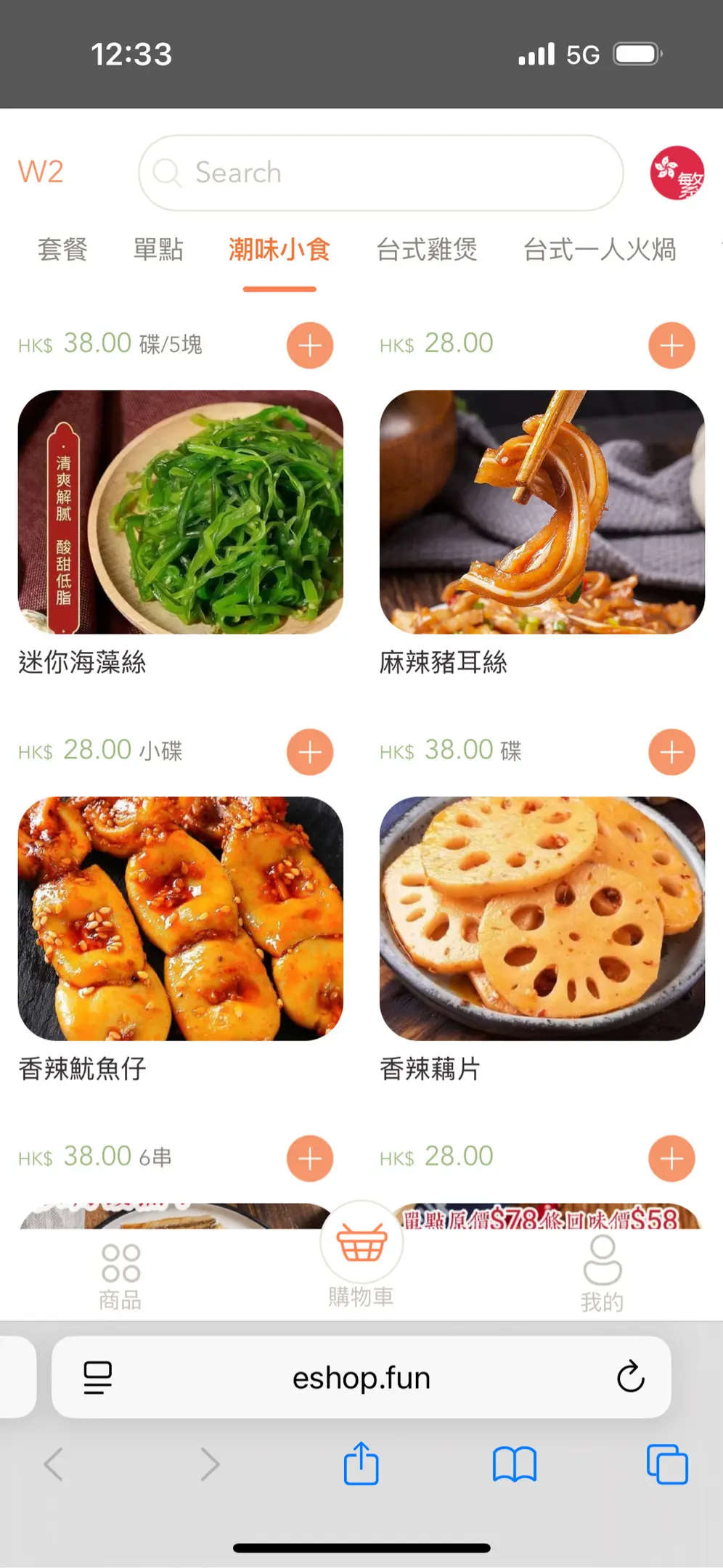This screenshot has width=723, height=1568.
Task: Add 香辣魷魚仔 to the cart
Action: click(x=310, y=751)
